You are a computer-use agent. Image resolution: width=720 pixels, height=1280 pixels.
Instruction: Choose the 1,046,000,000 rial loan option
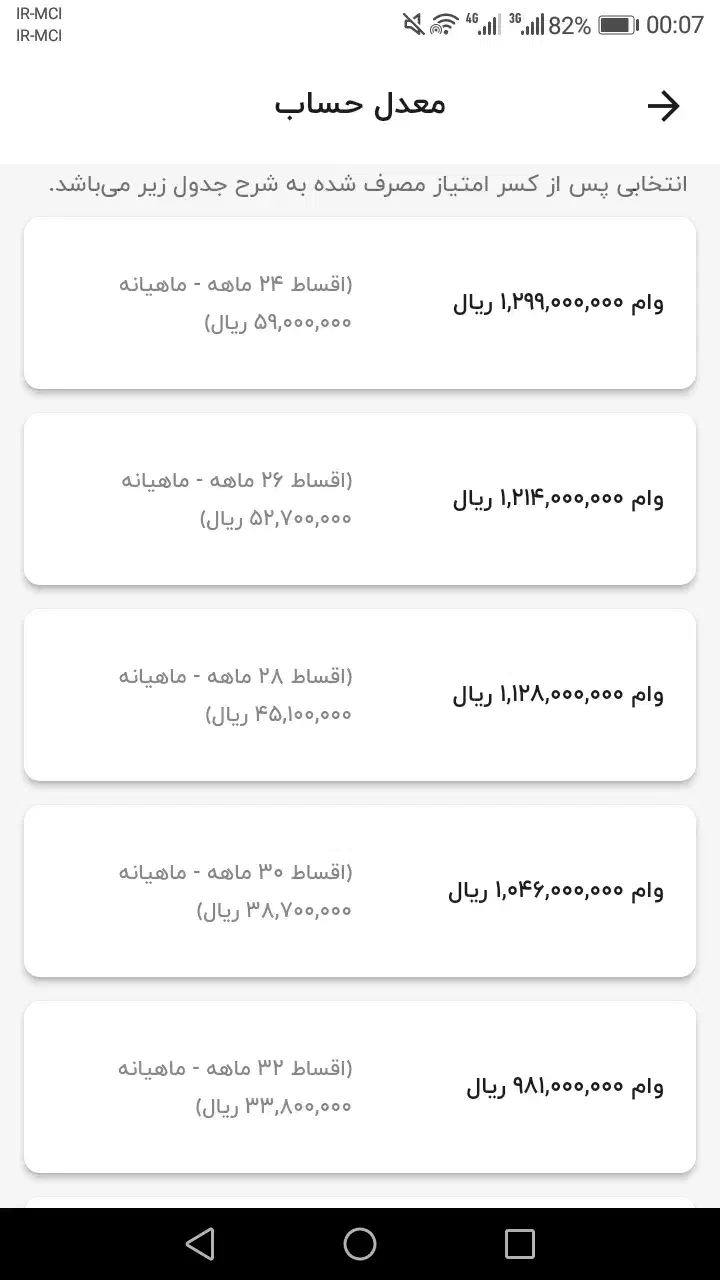(x=360, y=890)
